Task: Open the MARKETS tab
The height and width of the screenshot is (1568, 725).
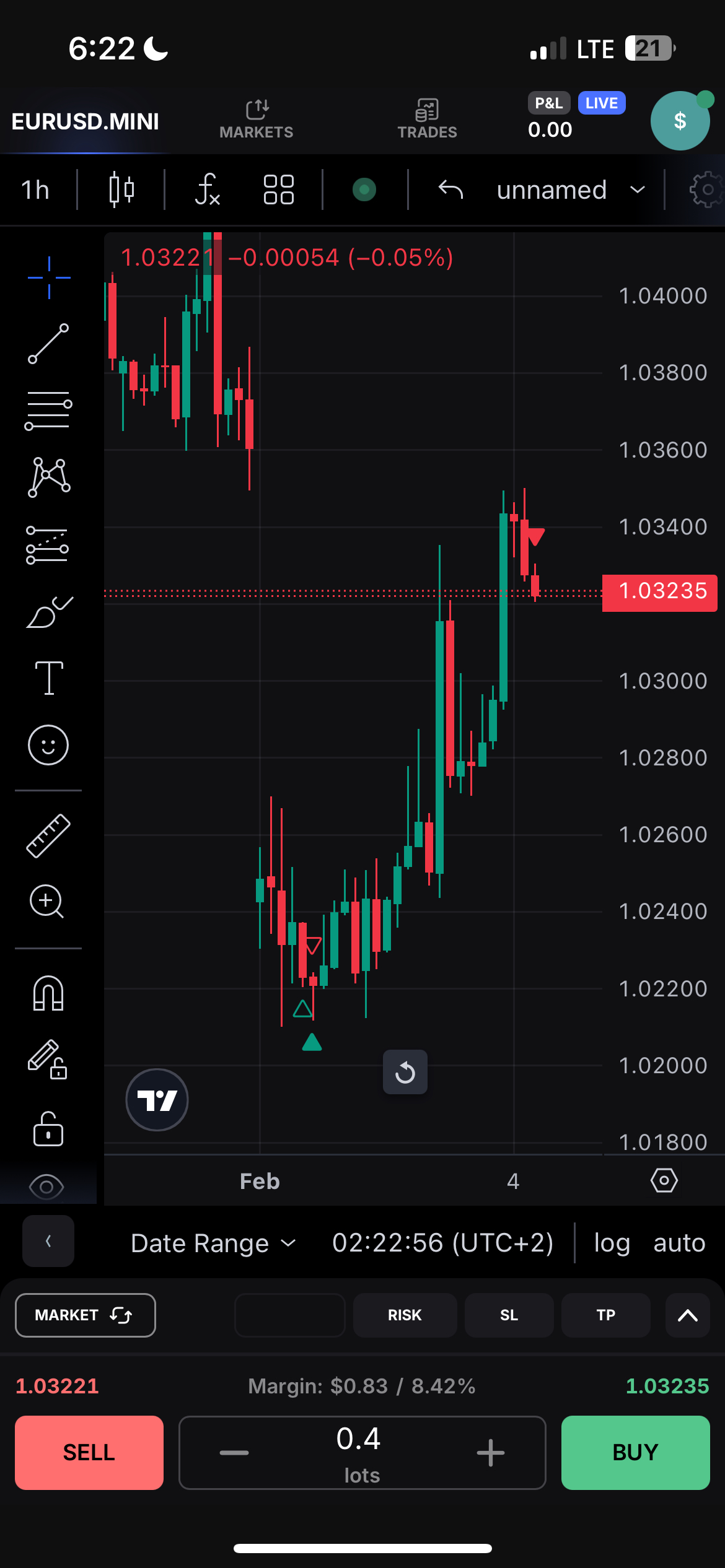Action: [x=257, y=118]
